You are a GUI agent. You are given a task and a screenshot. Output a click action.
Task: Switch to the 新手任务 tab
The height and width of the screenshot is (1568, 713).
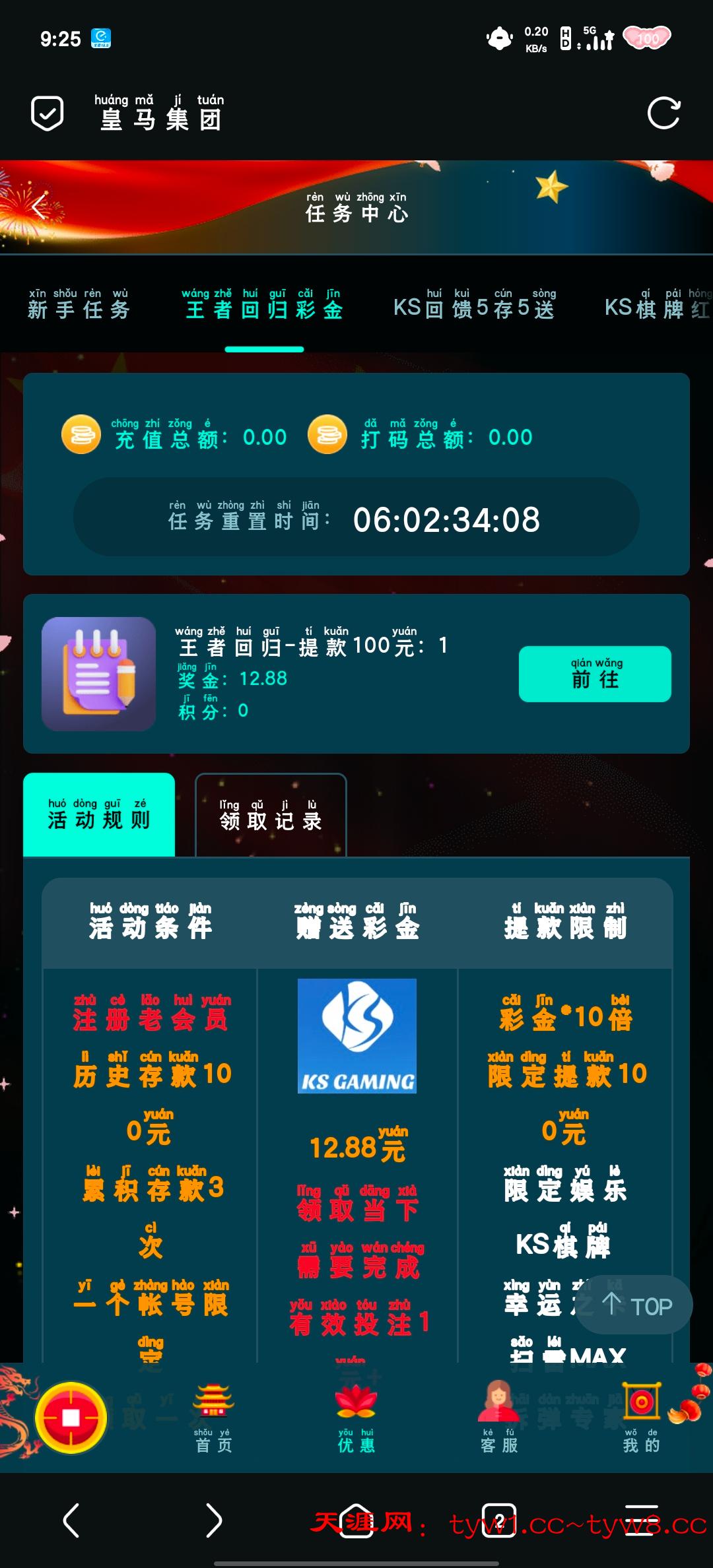[x=79, y=305]
